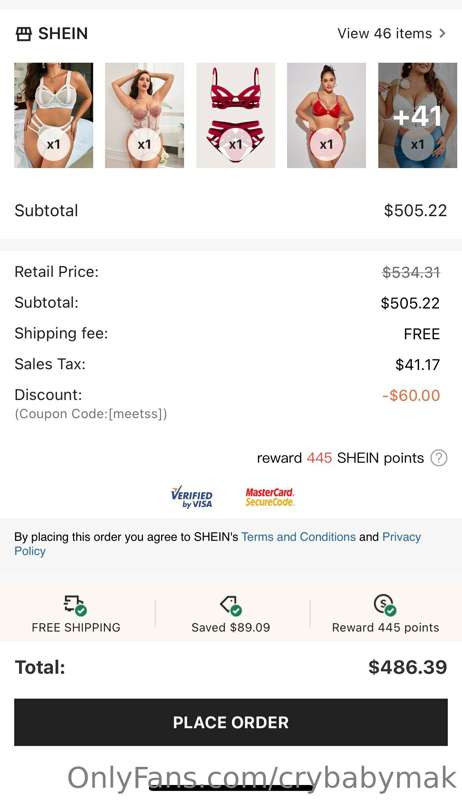Open the Privacy Policy link
The image size is (462, 800).
[x=401, y=537]
